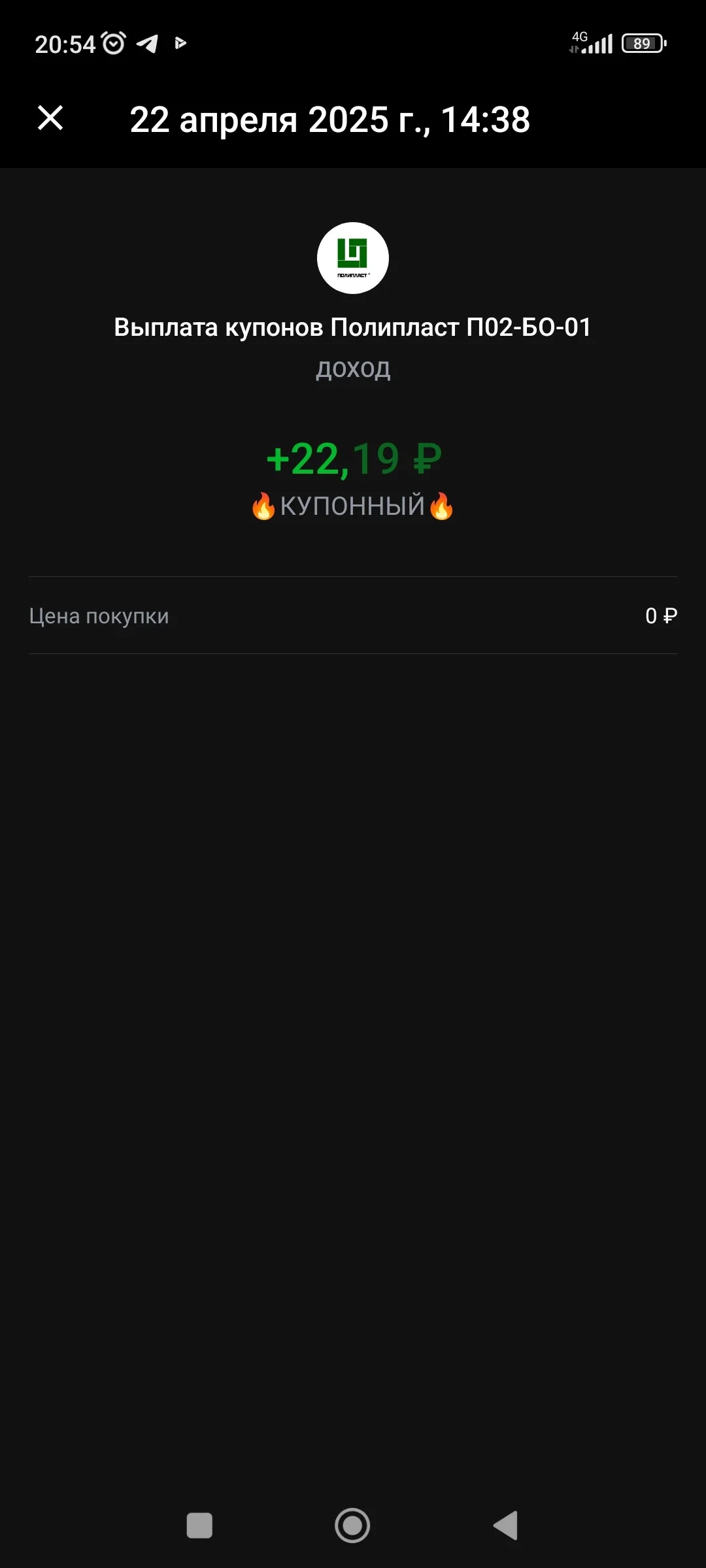The width and height of the screenshot is (706, 1568).
Task: Open recent apps with the square button
Action: pyautogui.click(x=199, y=1526)
